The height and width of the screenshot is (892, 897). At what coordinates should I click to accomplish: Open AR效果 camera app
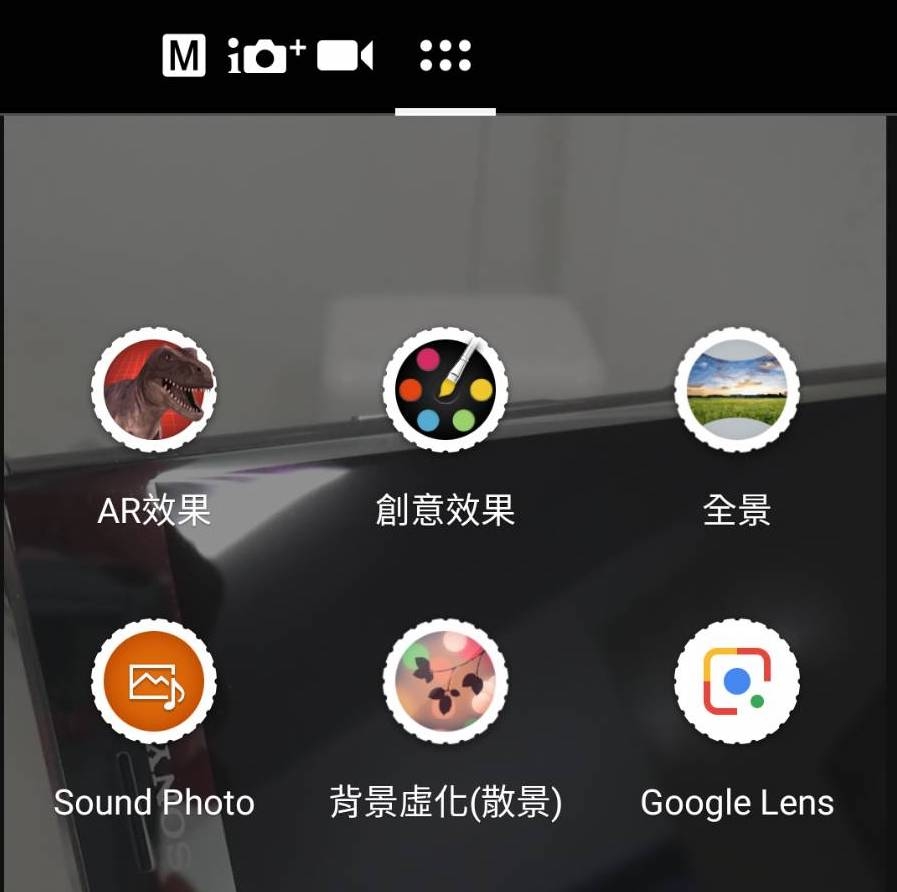pyautogui.click(x=154, y=390)
